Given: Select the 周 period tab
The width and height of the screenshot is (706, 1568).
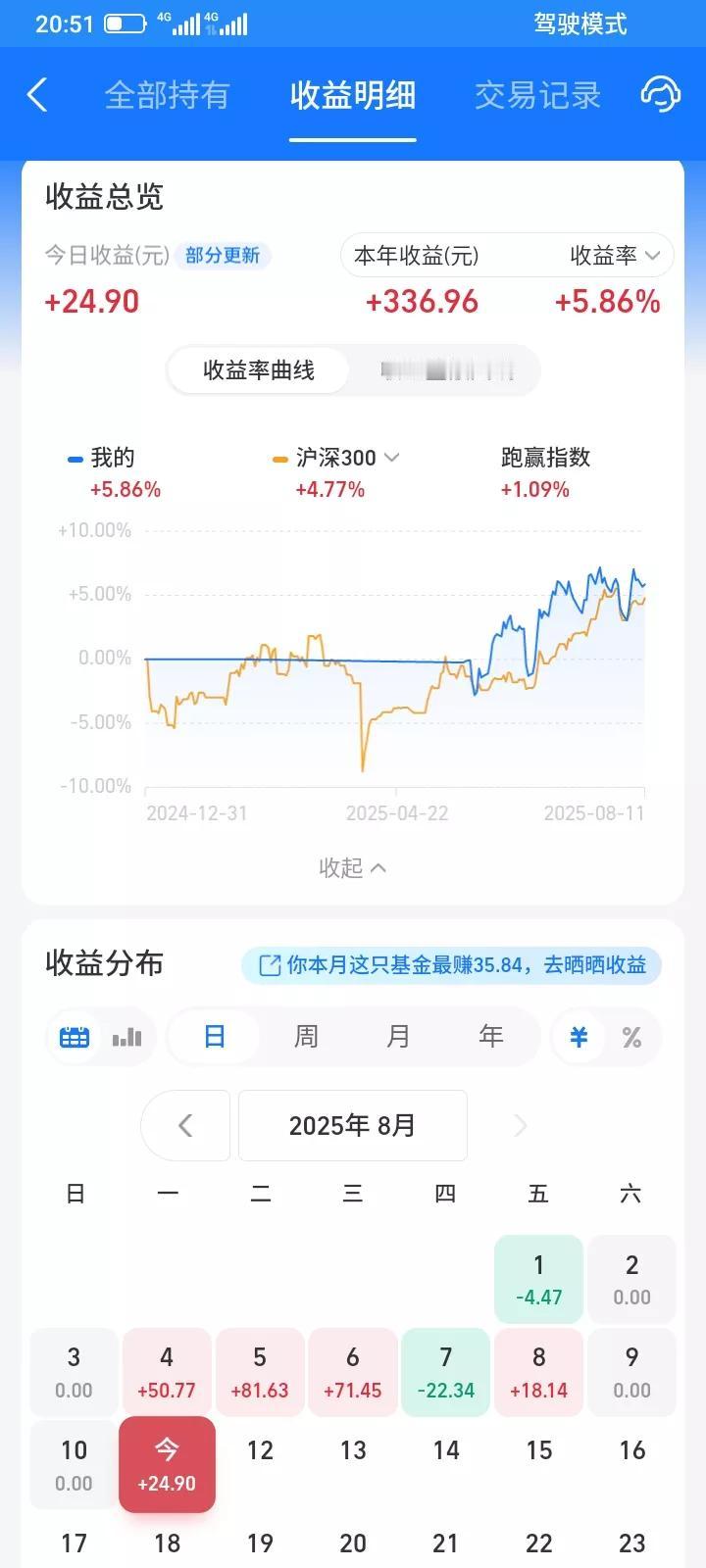Looking at the screenshot, I should [306, 1037].
